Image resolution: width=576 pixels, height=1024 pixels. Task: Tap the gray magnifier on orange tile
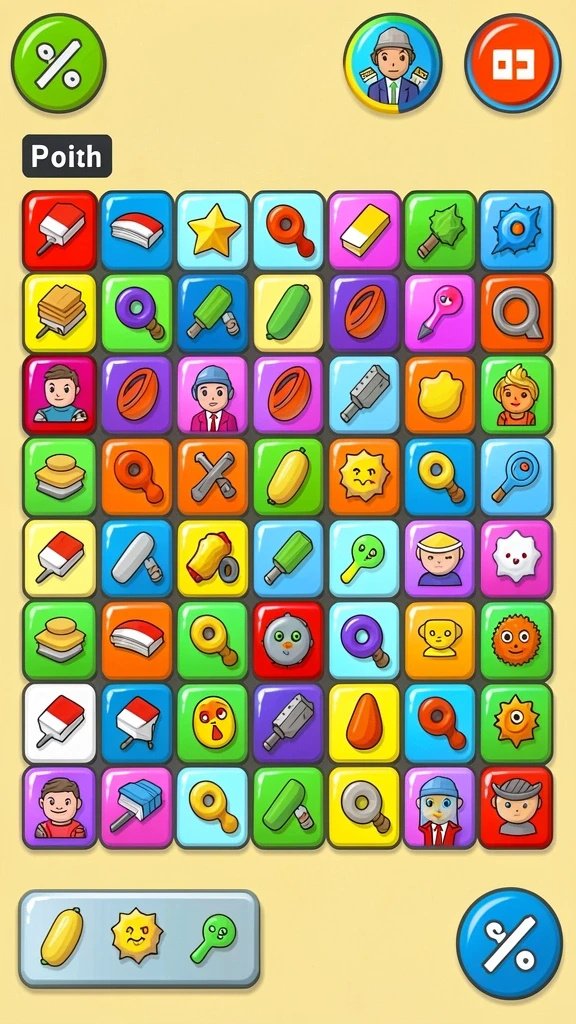tap(516, 313)
